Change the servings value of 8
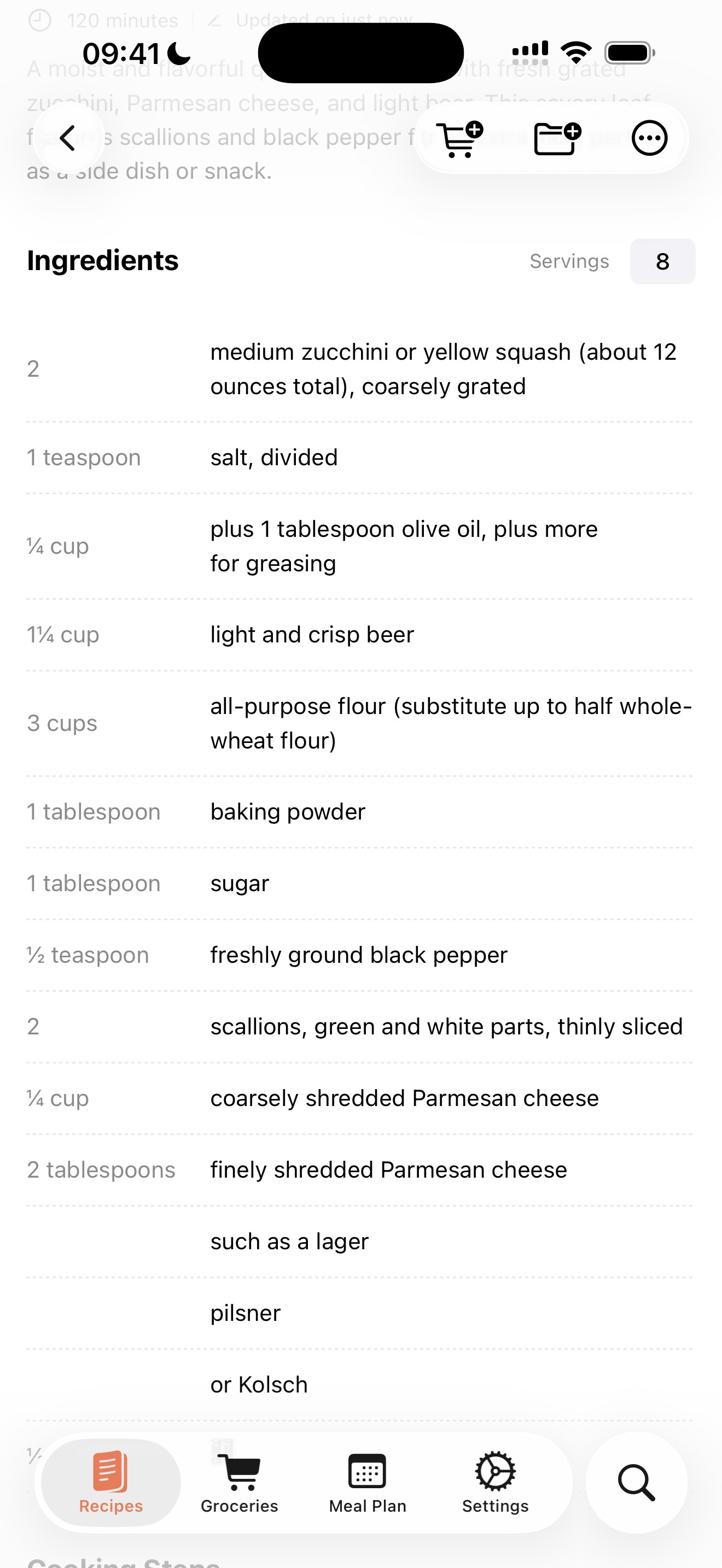Viewport: 722px width, 1568px height. pos(662,261)
